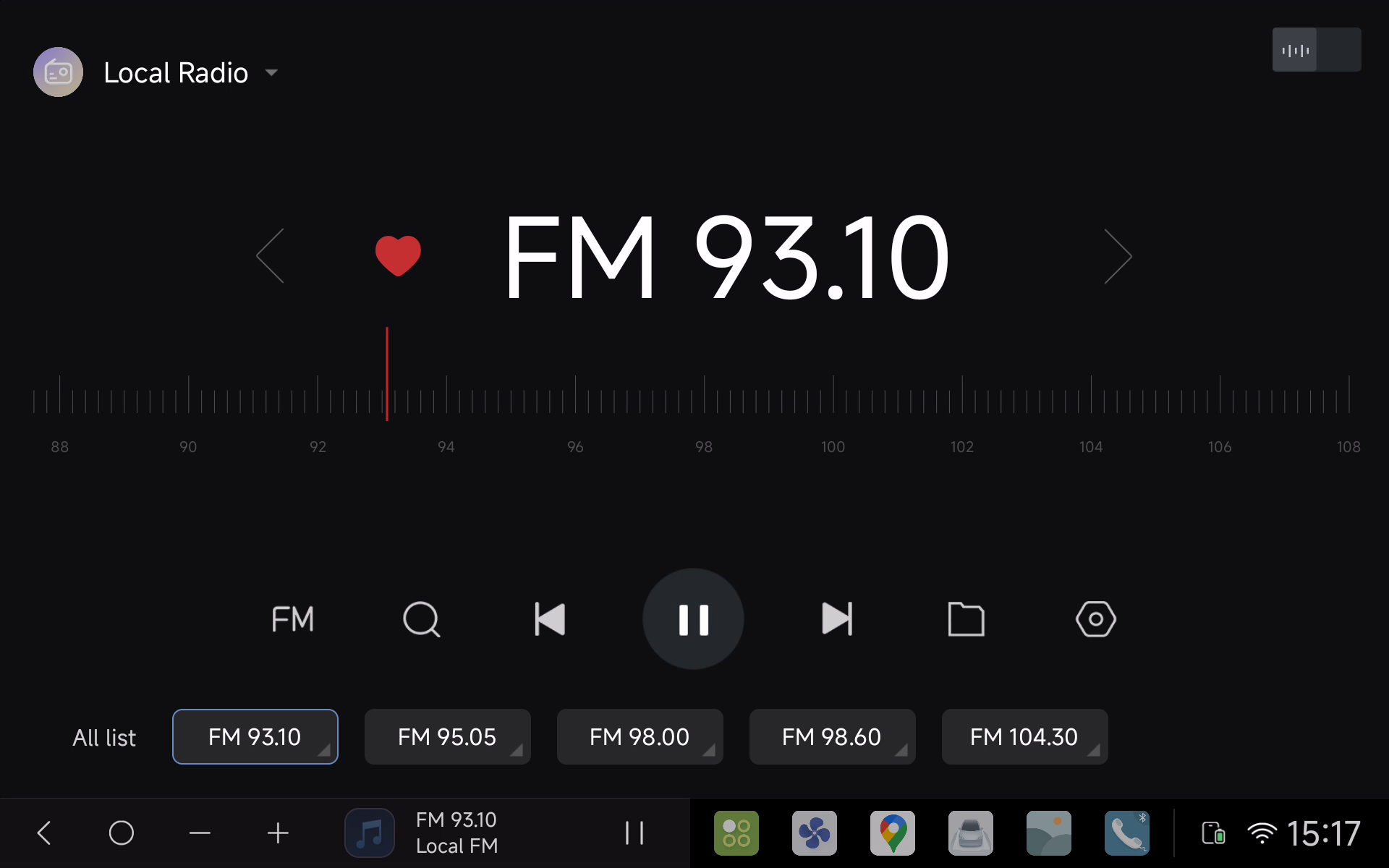Viewport: 1389px width, 868px height.
Task: Open radio settings
Action: click(x=1095, y=619)
